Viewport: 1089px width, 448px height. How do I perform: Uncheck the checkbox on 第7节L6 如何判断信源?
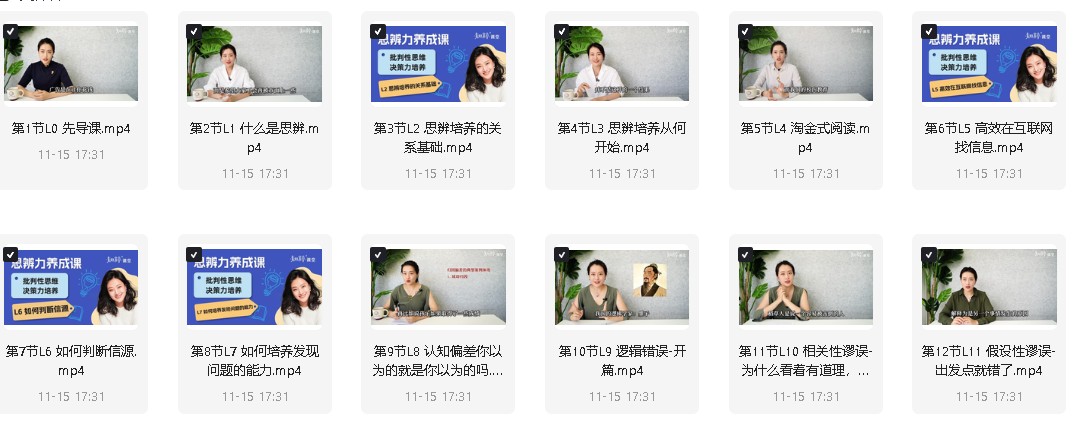coord(10,255)
